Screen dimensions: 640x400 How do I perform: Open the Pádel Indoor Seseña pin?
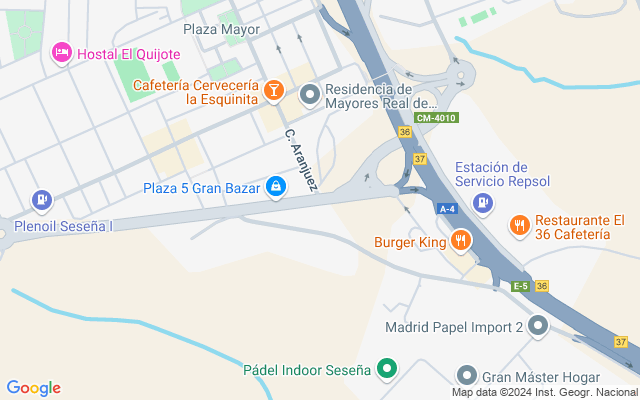[x=387, y=369]
